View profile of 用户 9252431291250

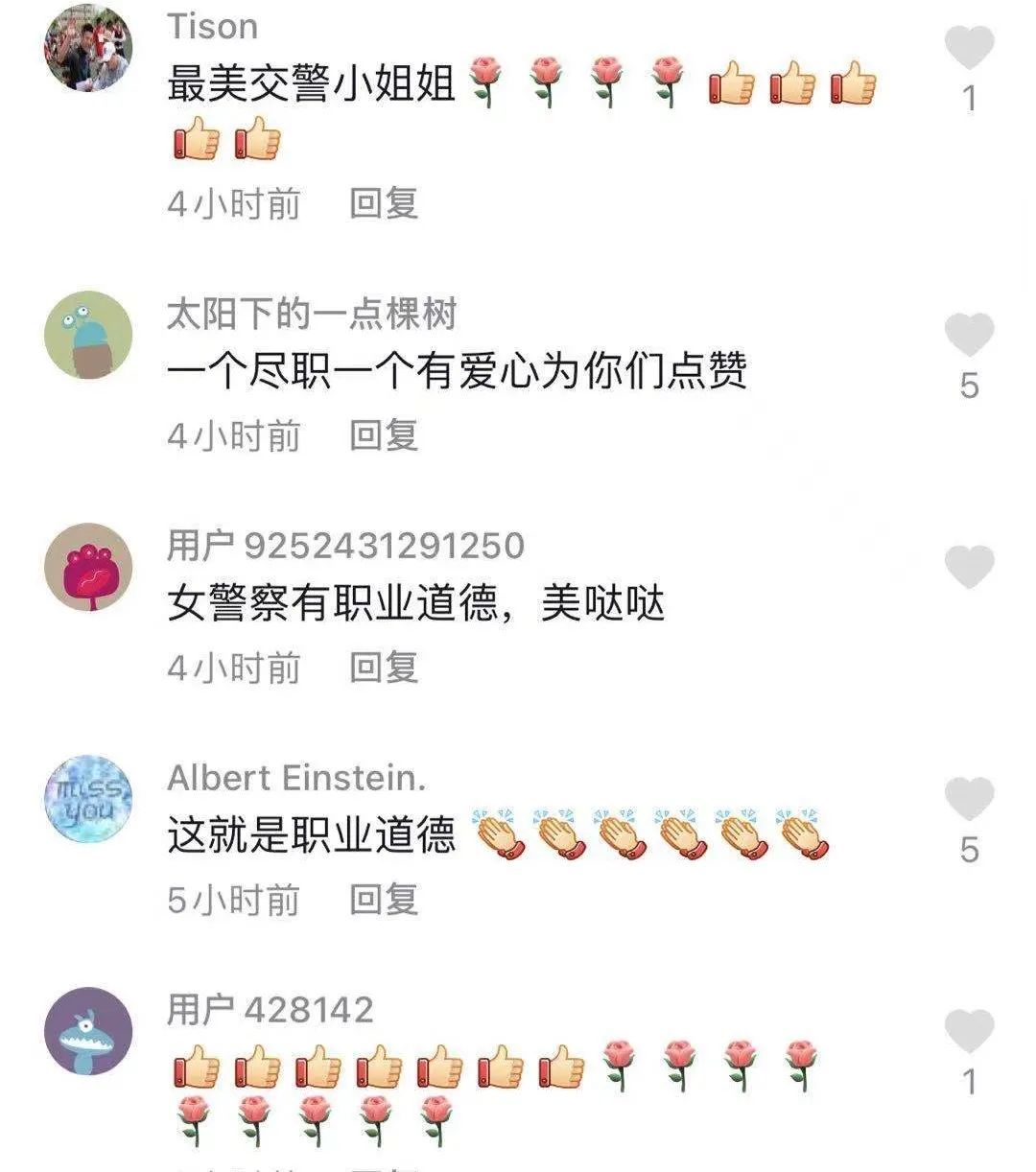click(88, 567)
